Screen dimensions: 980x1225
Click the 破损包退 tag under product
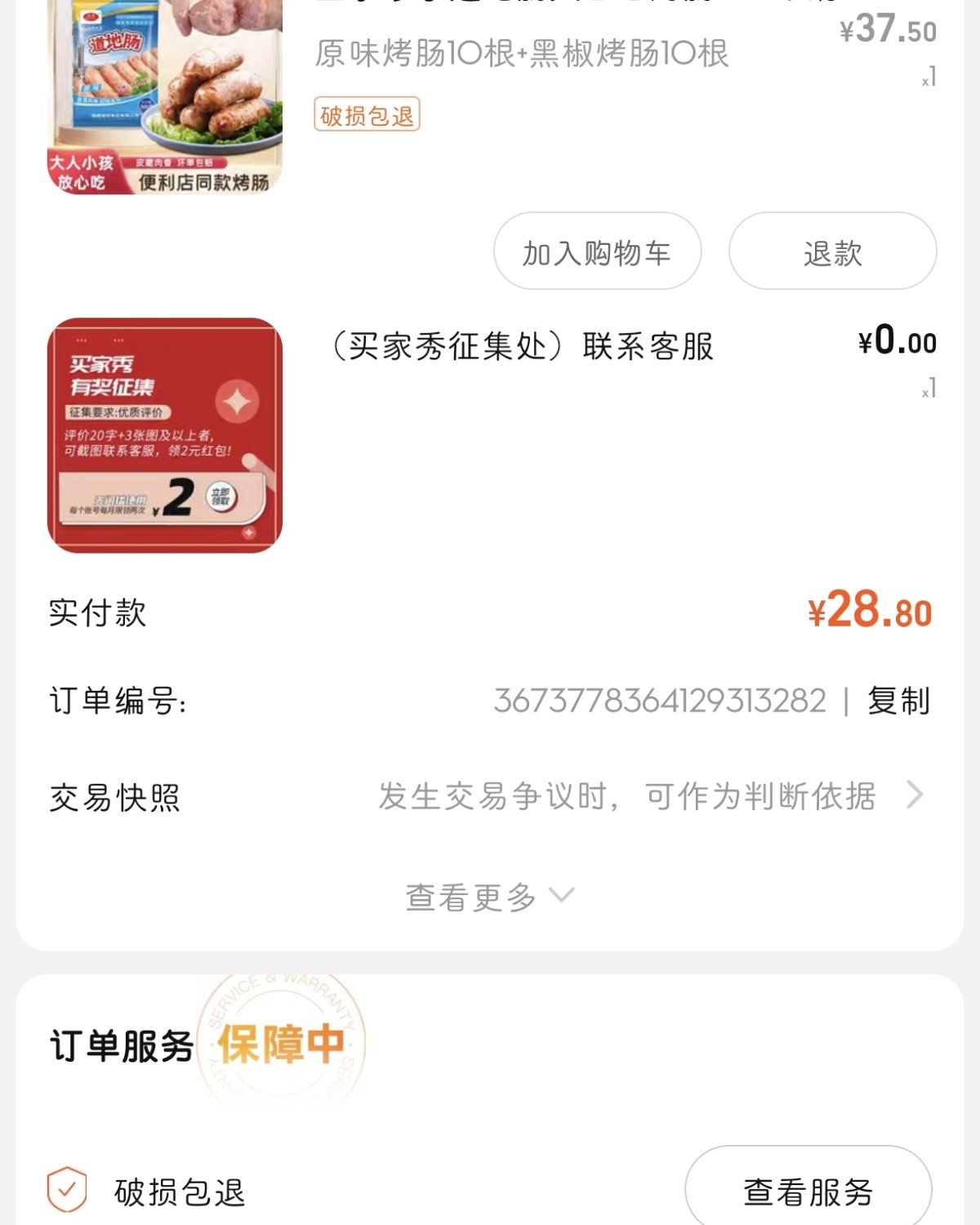tap(367, 117)
